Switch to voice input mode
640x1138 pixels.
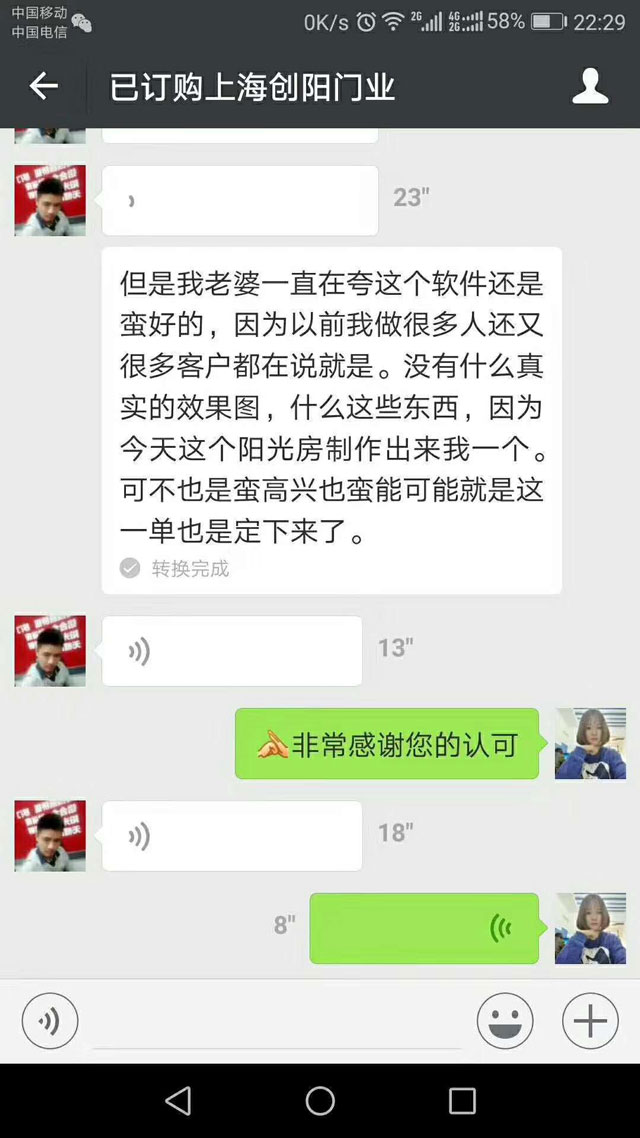pos(50,1021)
